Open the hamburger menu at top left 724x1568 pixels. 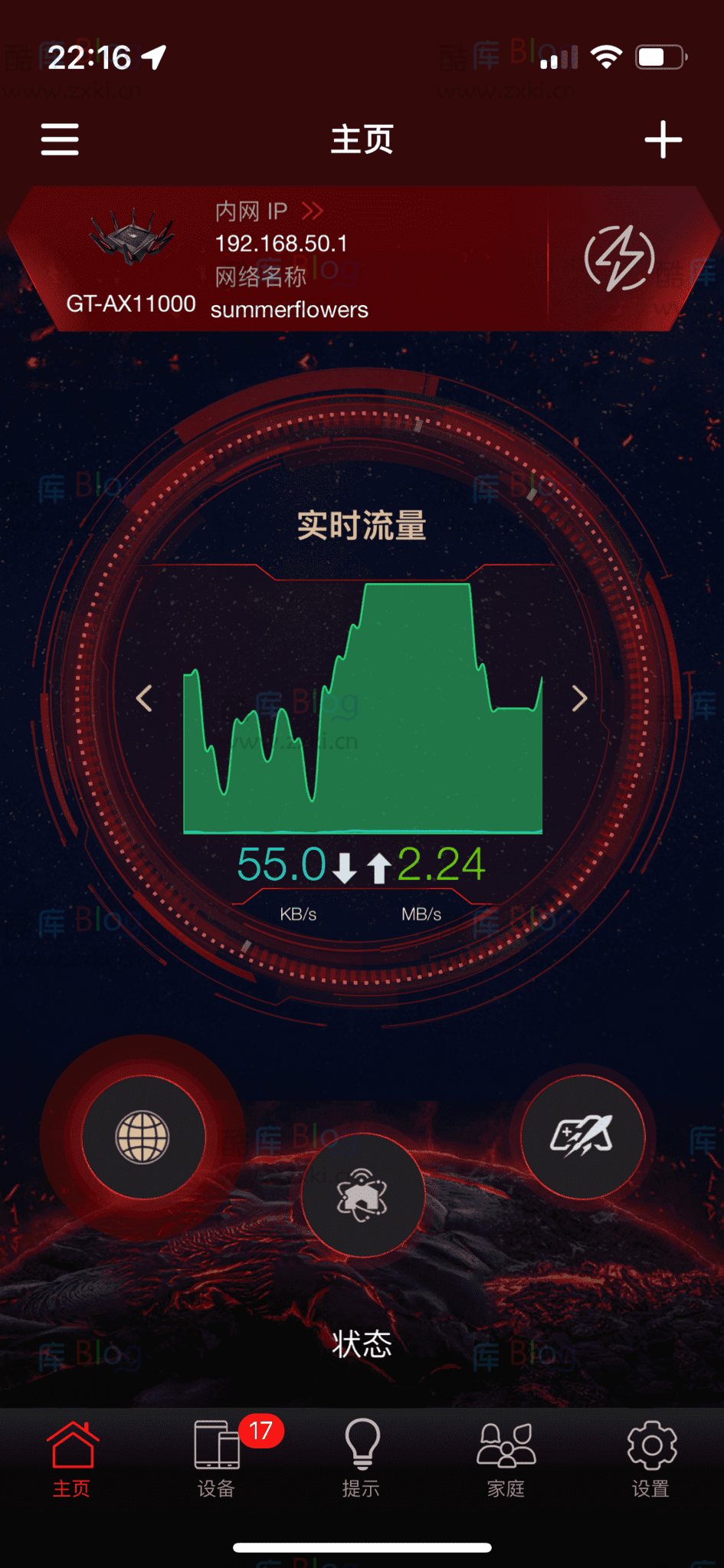pyautogui.click(x=59, y=139)
